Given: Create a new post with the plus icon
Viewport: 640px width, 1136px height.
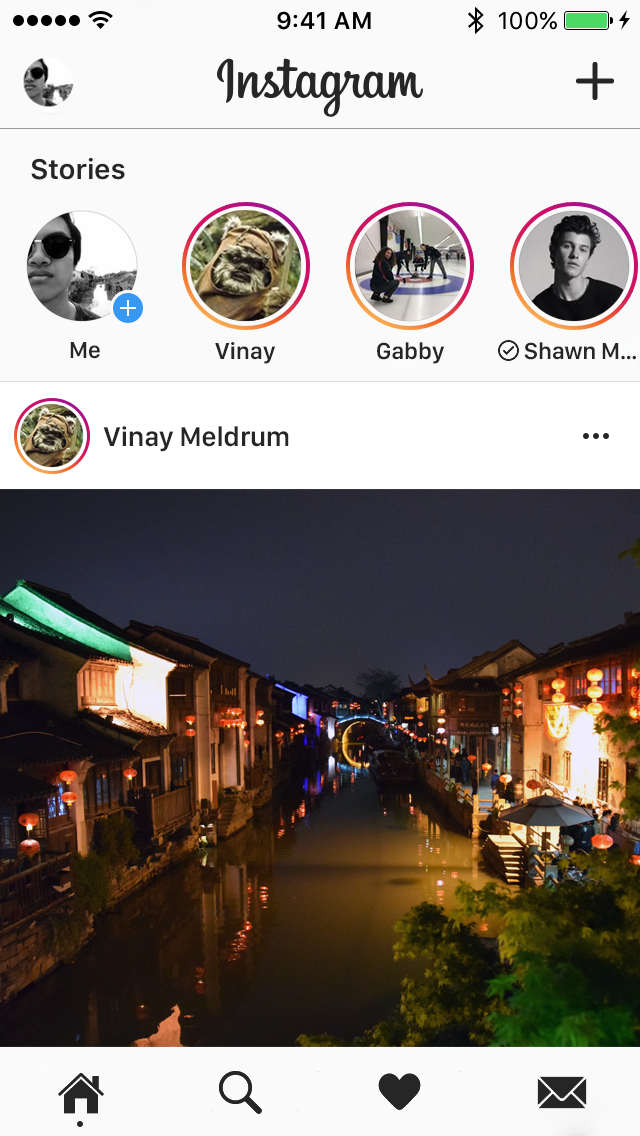Looking at the screenshot, I should [x=594, y=81].
